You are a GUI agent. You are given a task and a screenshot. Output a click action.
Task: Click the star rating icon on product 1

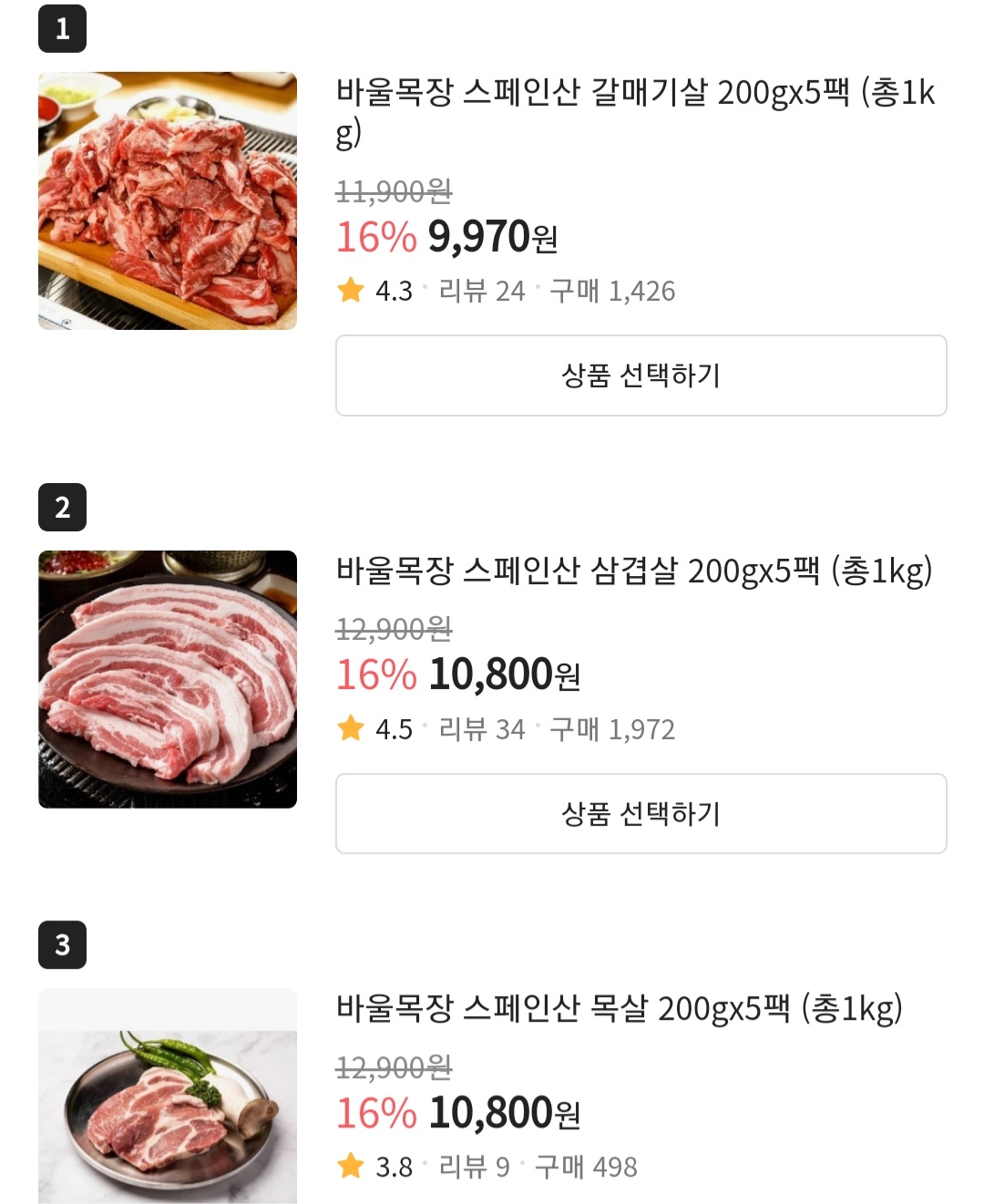[x=351, y=292]
